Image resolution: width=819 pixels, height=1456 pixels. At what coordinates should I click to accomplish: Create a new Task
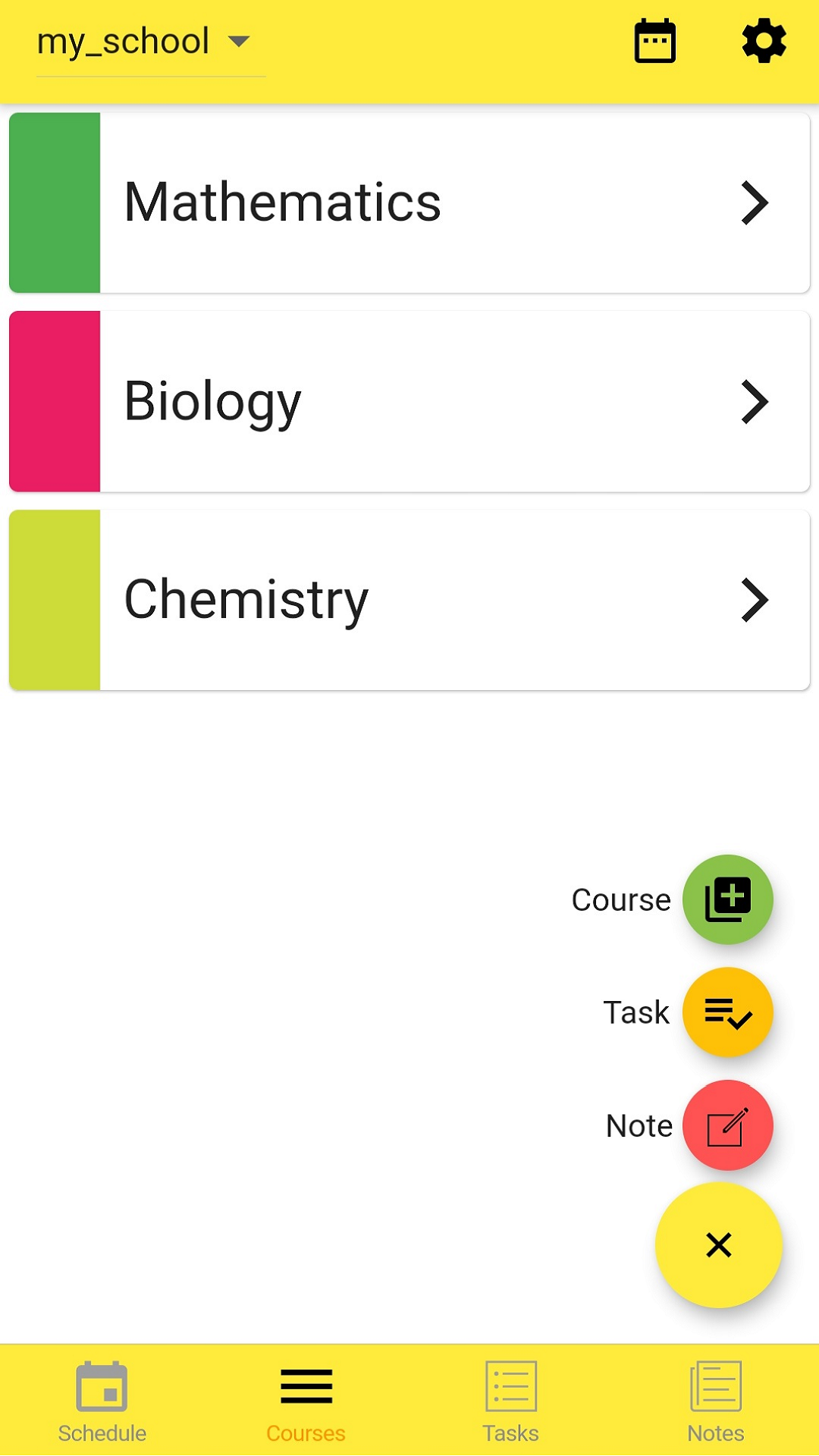tap(727, 1012)
